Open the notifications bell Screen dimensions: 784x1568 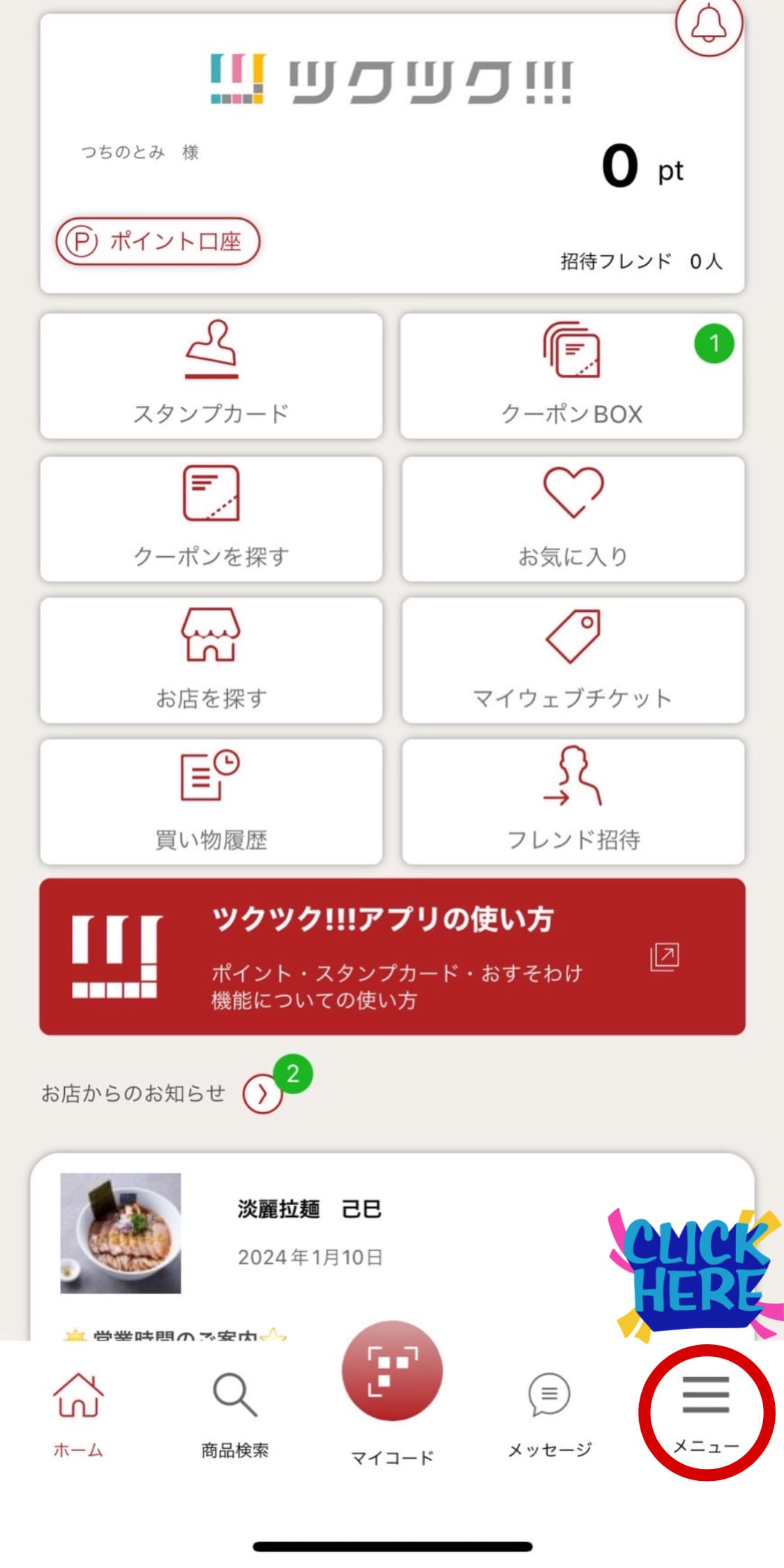click(x=708, y=24)
